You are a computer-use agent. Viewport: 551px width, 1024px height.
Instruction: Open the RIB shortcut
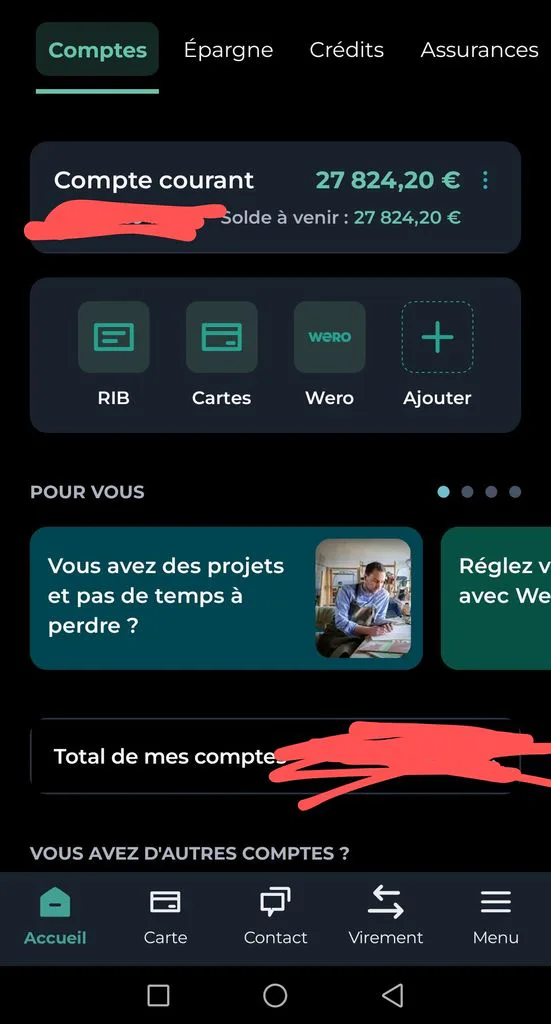point(114,354)
